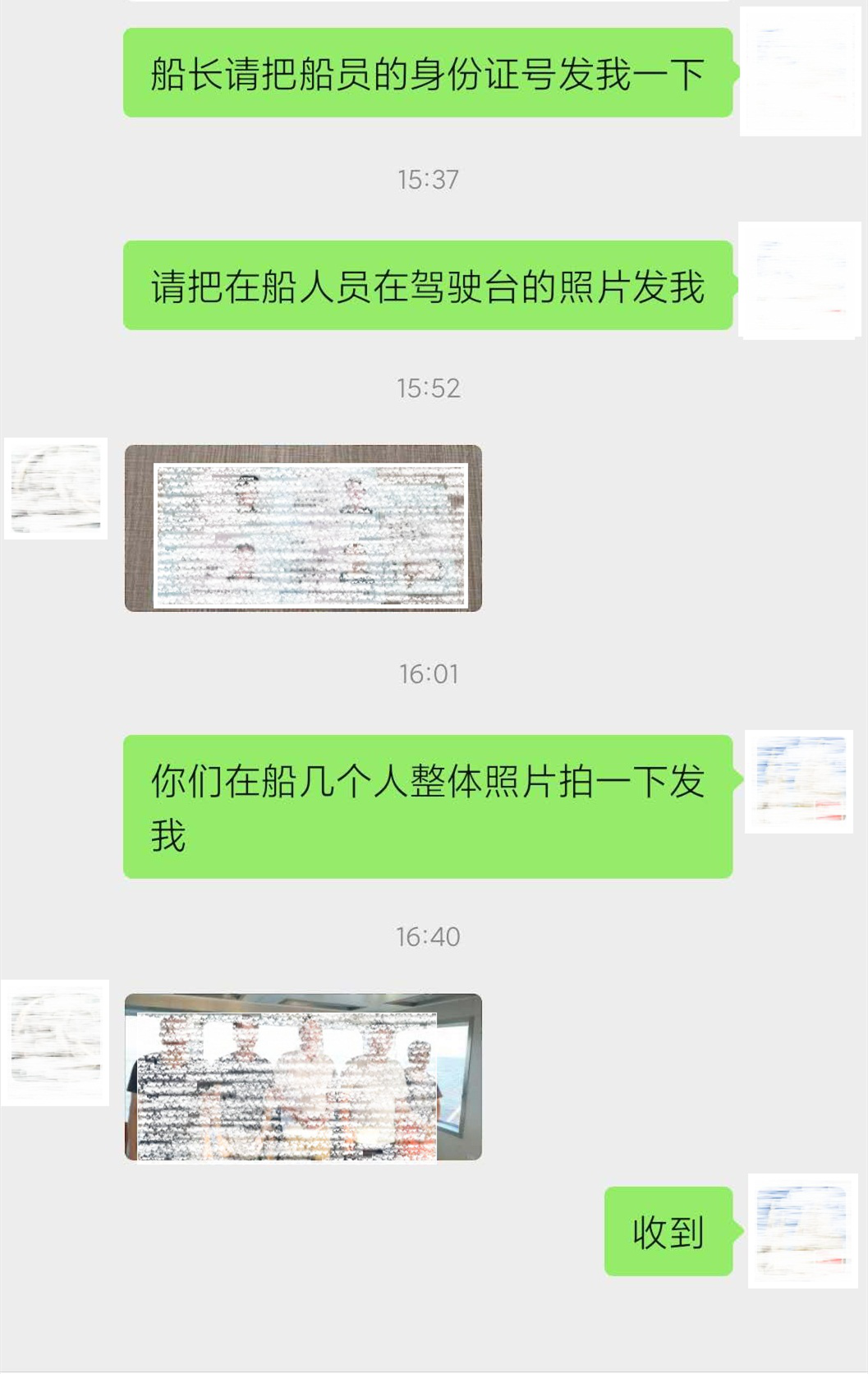This screenshot has height=1374, width=868.
Task: Open the group photo sent at 16:40
Action: pyautogui.click(x=303, y=1077)
